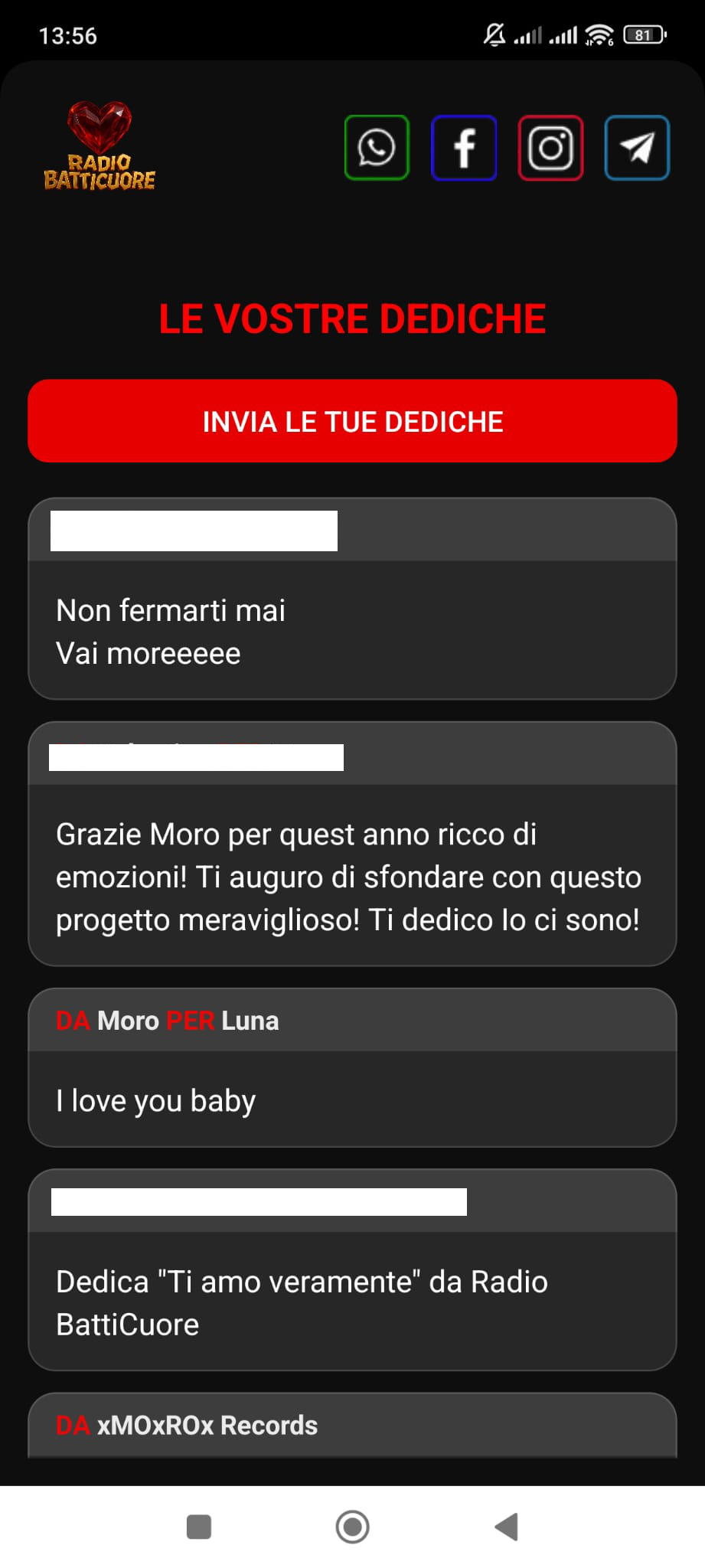Tap the "Ti amo veramente" dedication text

click(x=352, y=1302)
